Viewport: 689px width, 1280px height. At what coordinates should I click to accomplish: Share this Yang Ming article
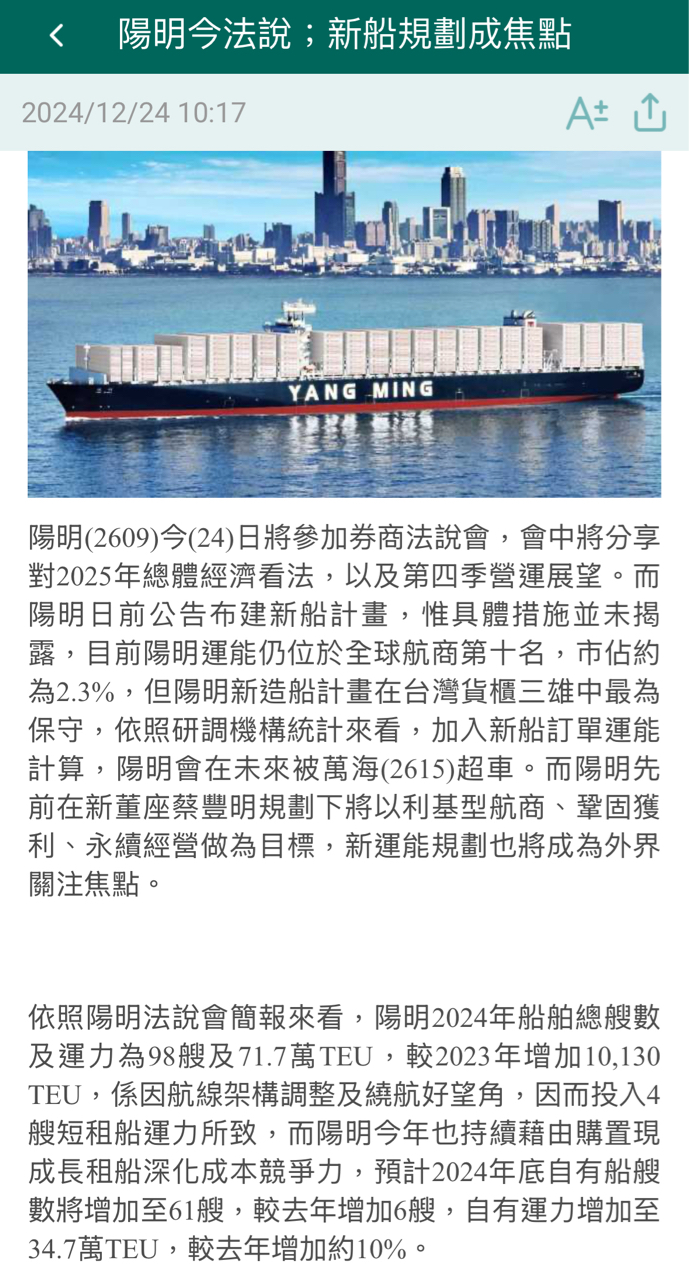click(x=649, y=112)
